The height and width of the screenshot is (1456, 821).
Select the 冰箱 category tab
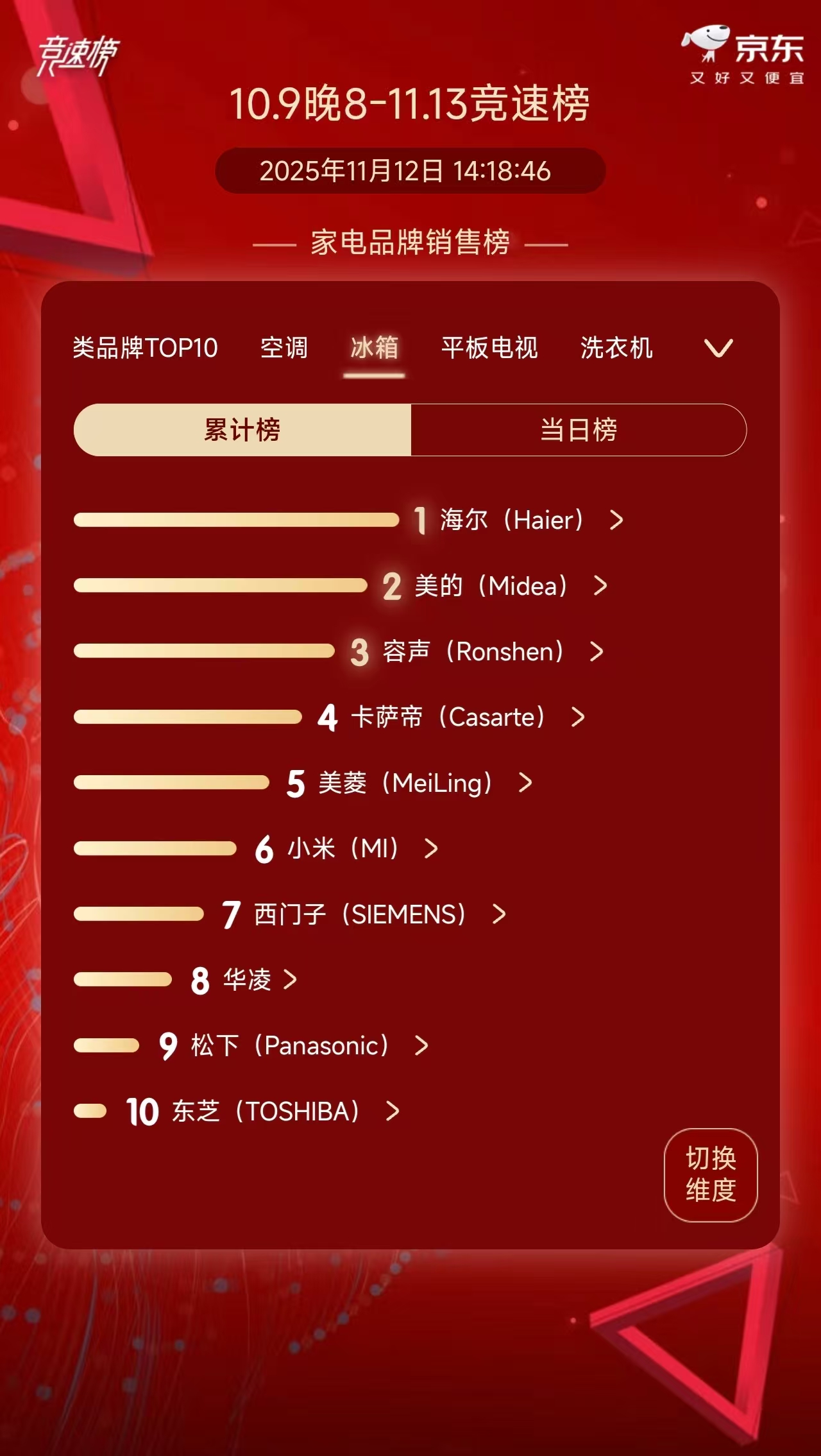(374, 348)
